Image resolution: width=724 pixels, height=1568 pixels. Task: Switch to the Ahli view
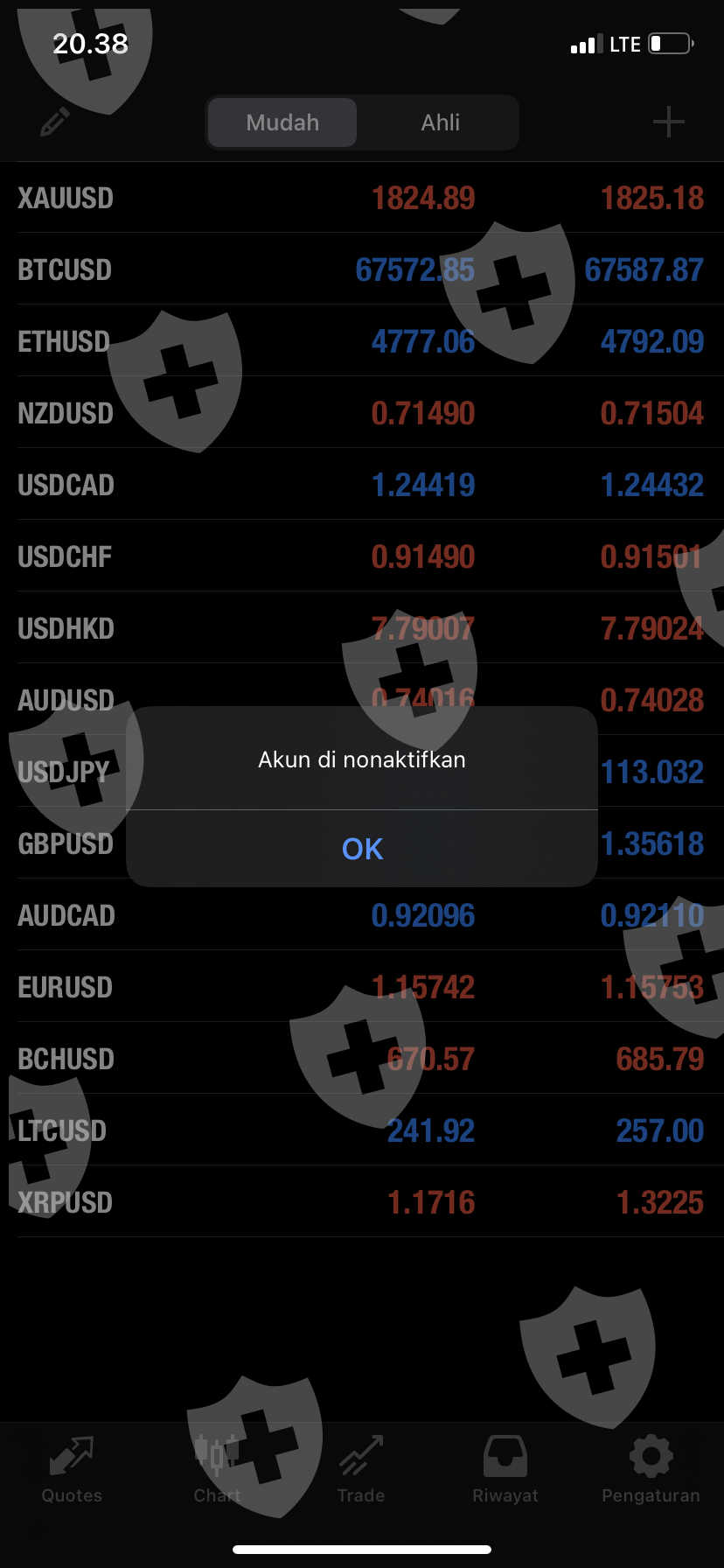coord(440,122)
